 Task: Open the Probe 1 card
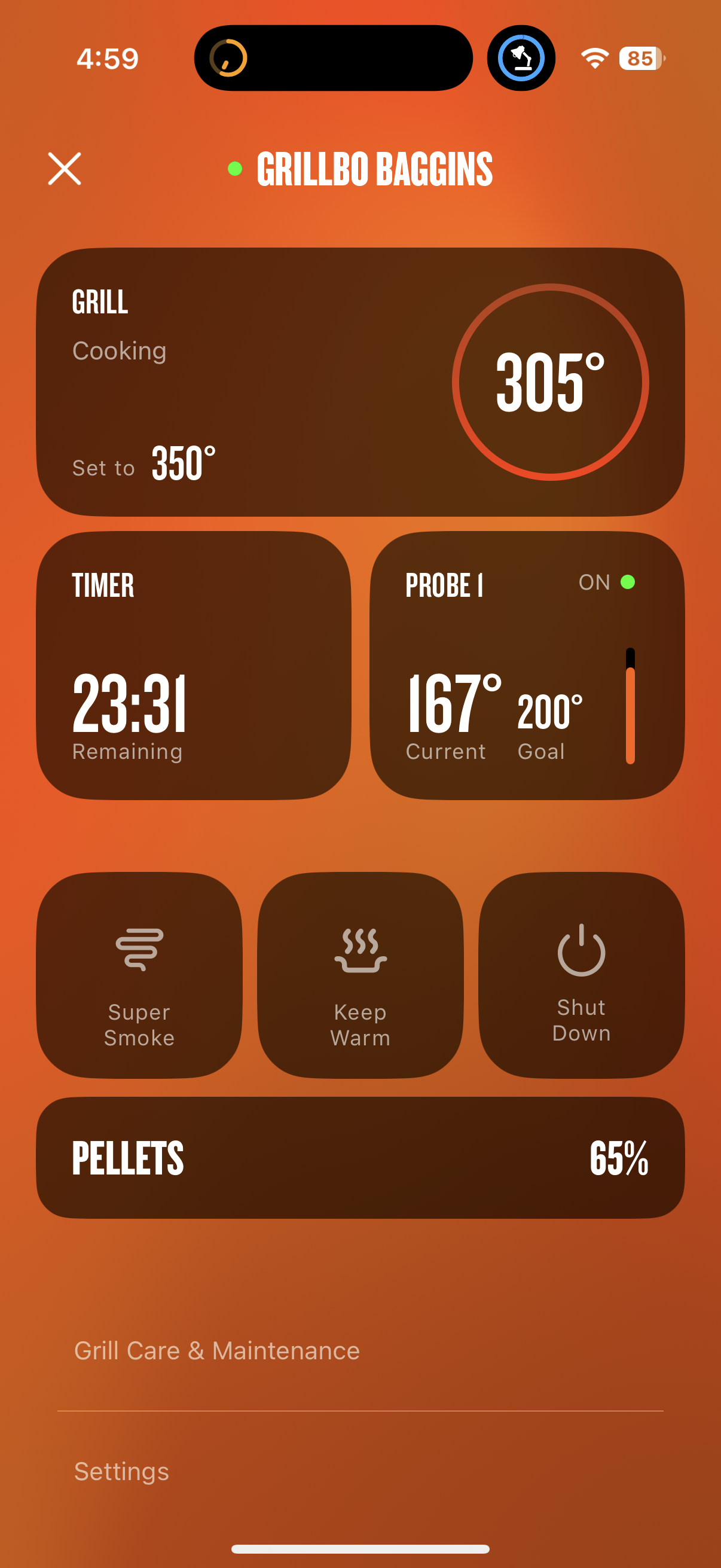(x=527, y=666)
